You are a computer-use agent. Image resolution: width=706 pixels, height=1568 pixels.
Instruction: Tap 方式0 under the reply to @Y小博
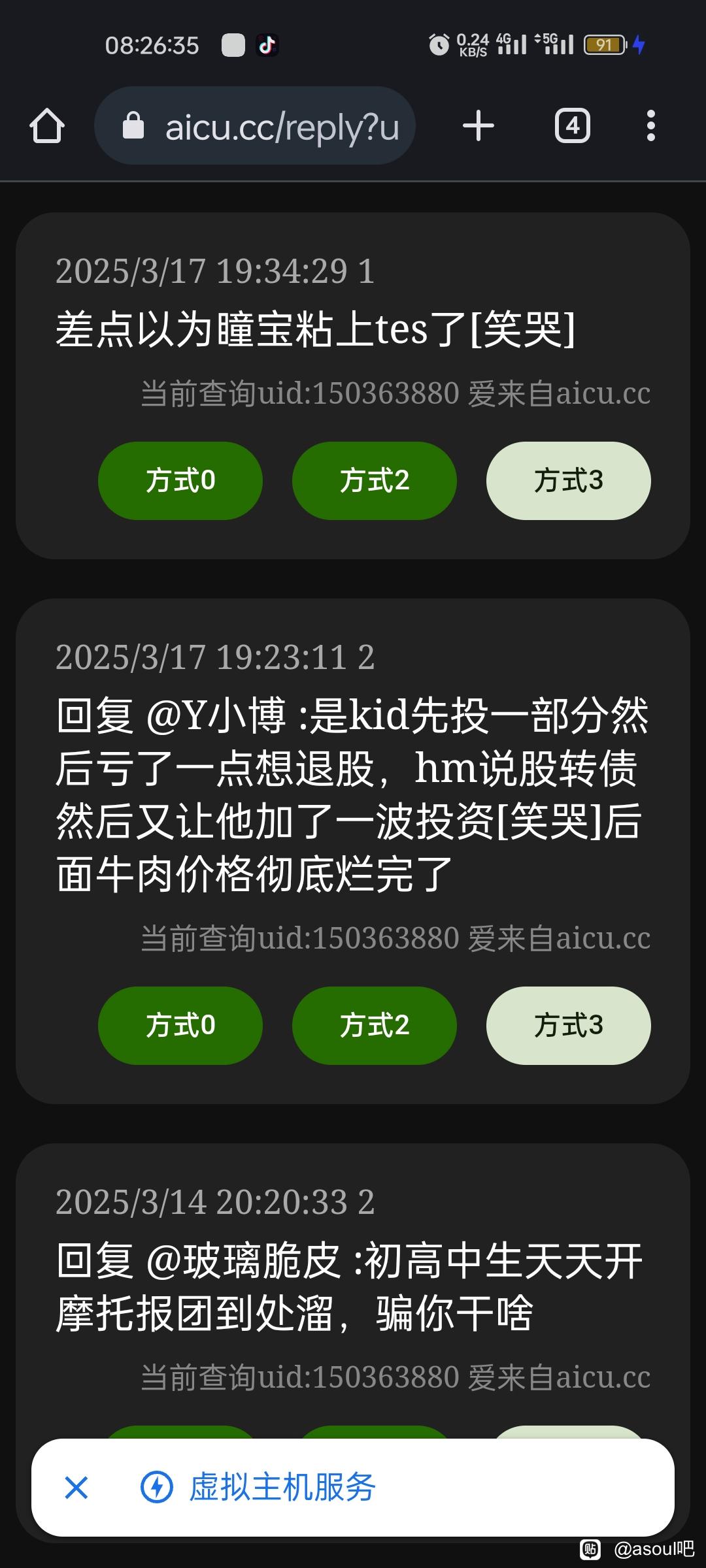click(x=180, y=1026)
